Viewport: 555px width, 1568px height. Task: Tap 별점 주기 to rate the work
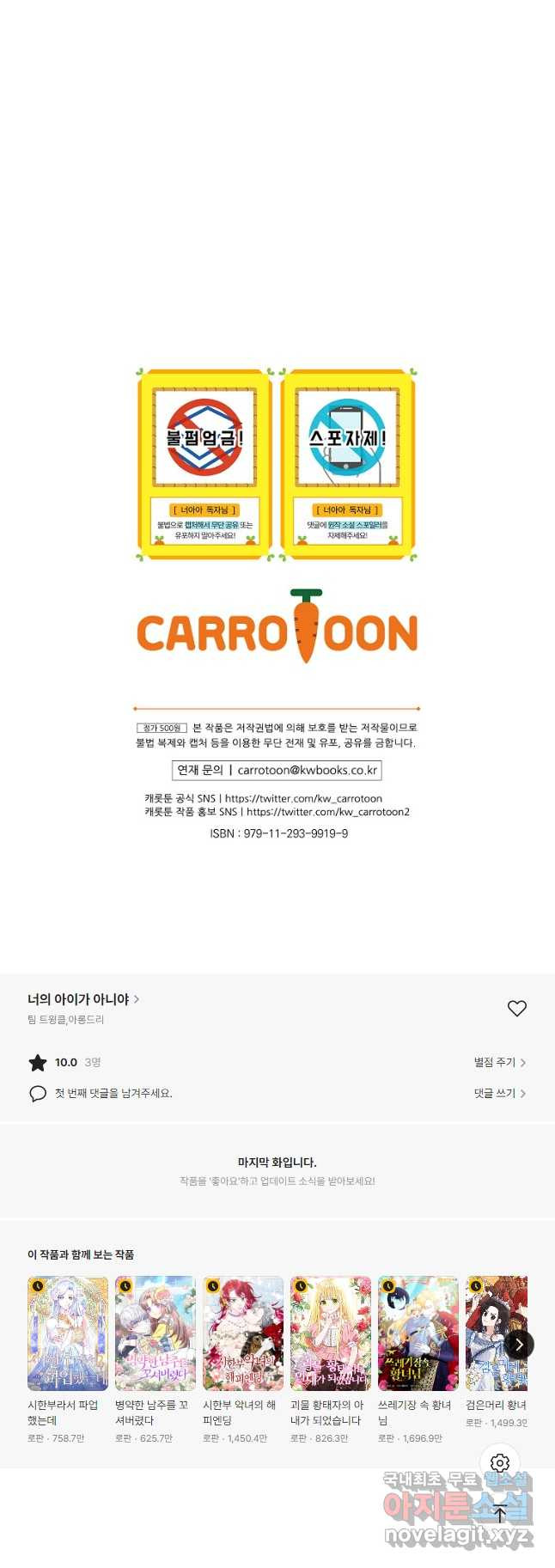point(499,1063)
